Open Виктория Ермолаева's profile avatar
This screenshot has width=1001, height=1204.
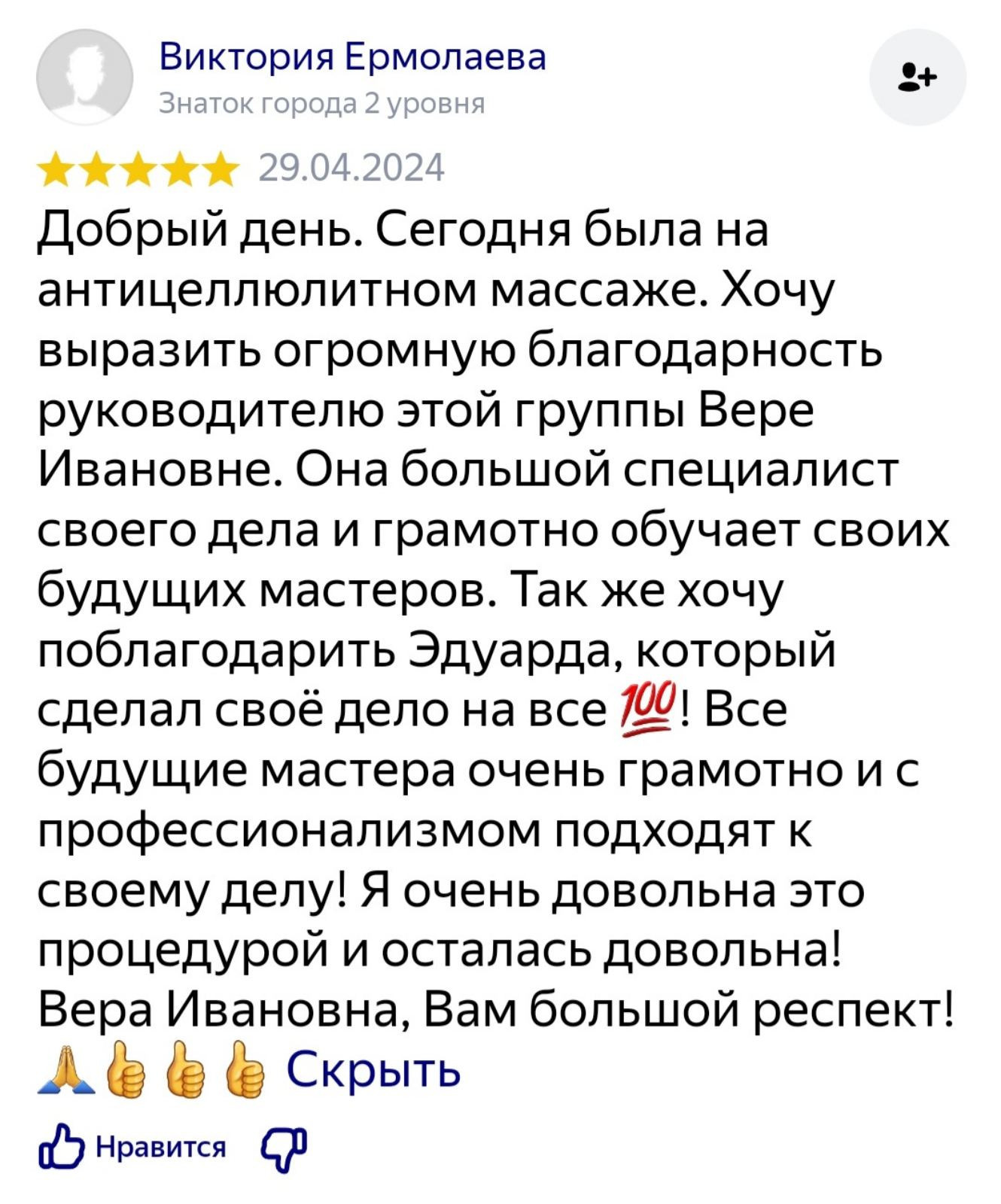pyautogui.click(x=84, y=77)
